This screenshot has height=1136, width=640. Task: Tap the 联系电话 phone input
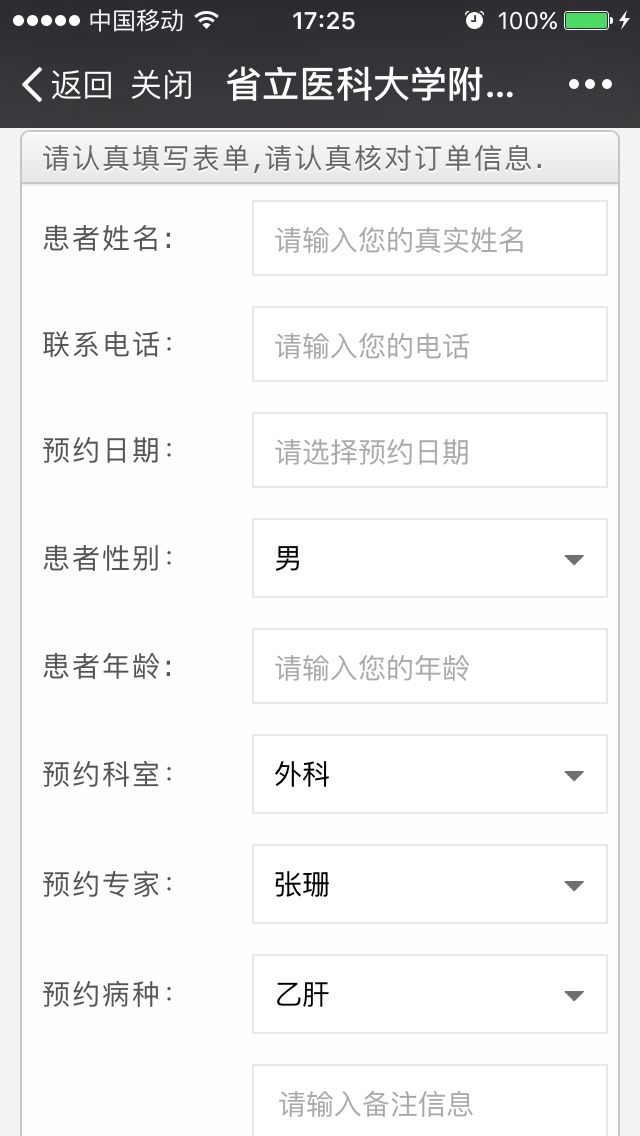tap(429, 345)
